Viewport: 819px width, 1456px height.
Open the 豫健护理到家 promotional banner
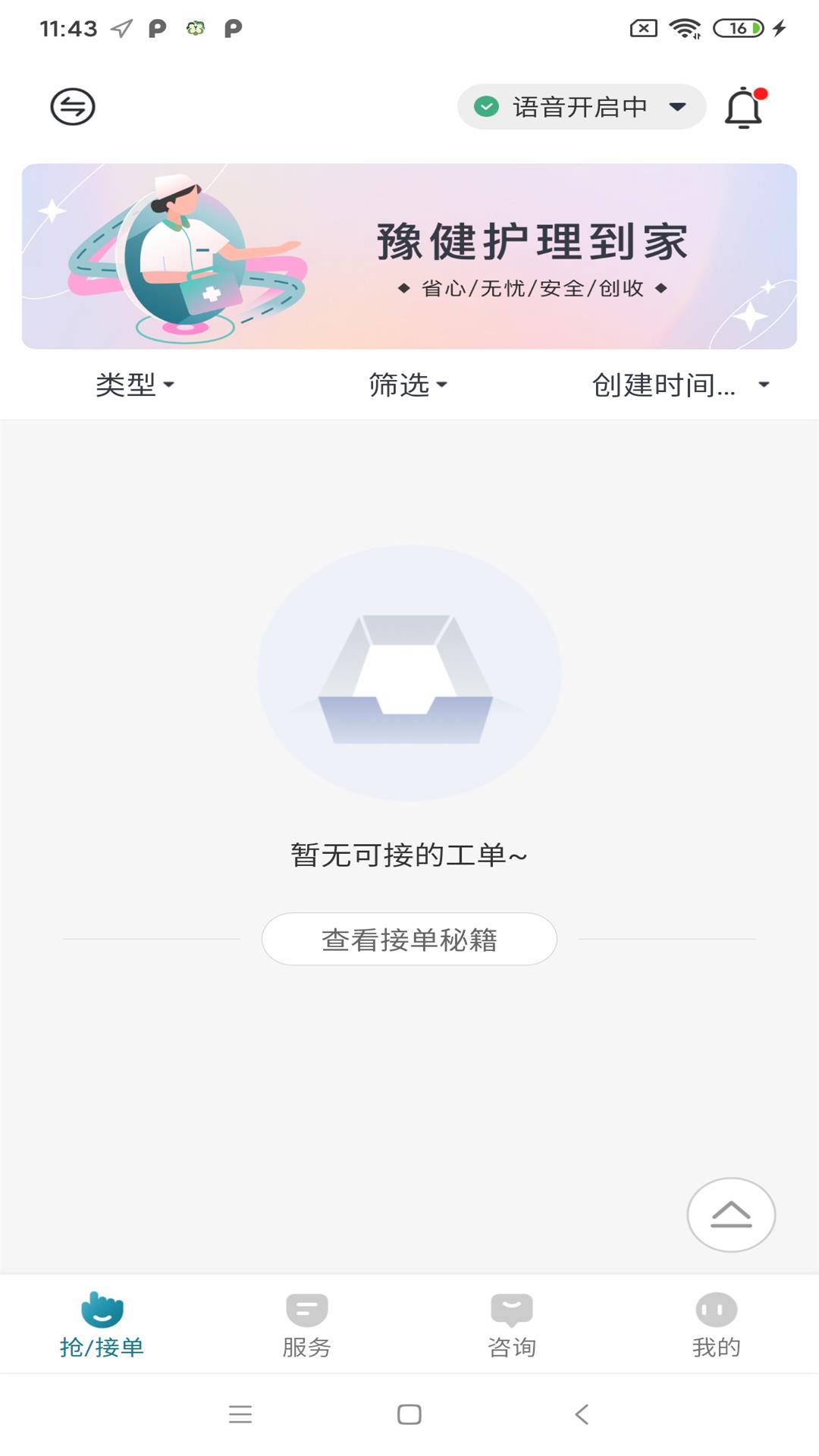pos(409,255)
